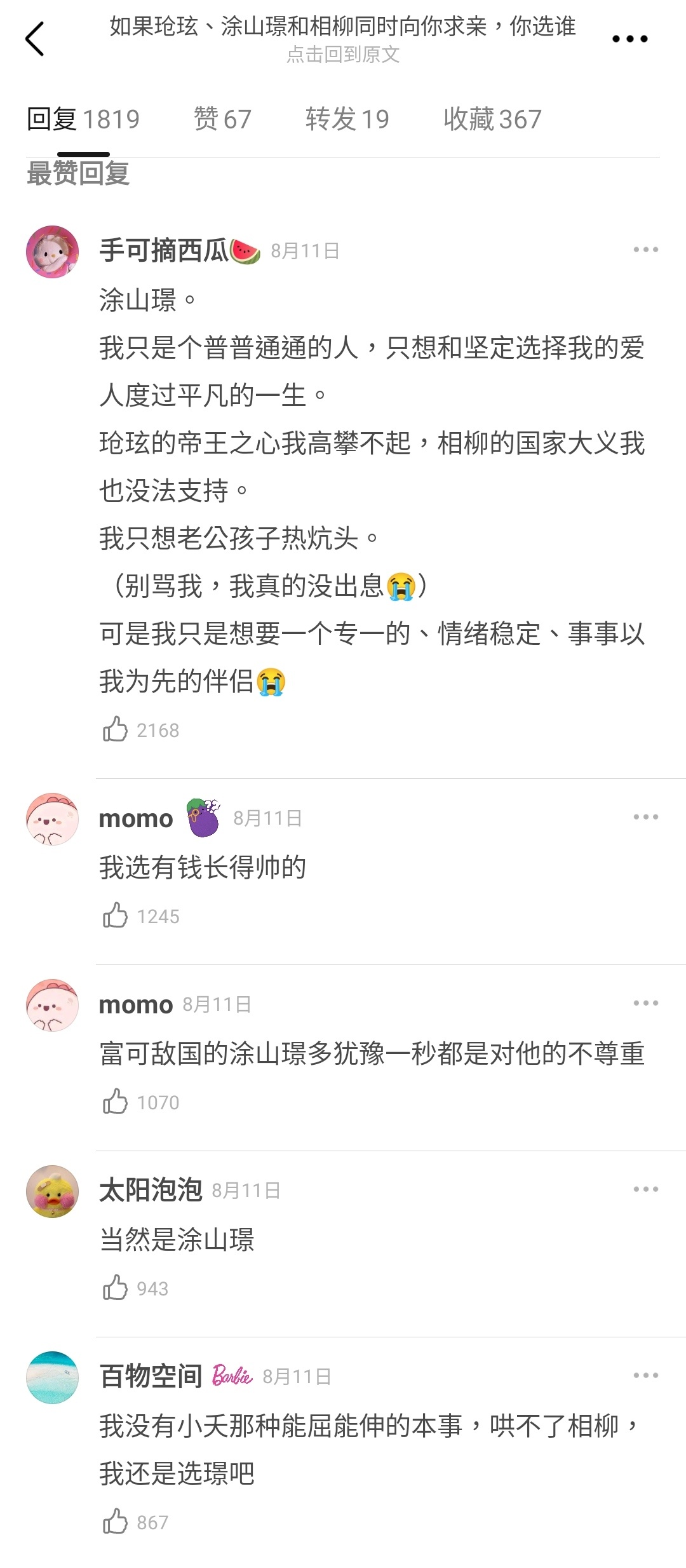Open more options for 太阳泡泡's reply
This screenshot has width=686, height=1568.
[645, 1189]
